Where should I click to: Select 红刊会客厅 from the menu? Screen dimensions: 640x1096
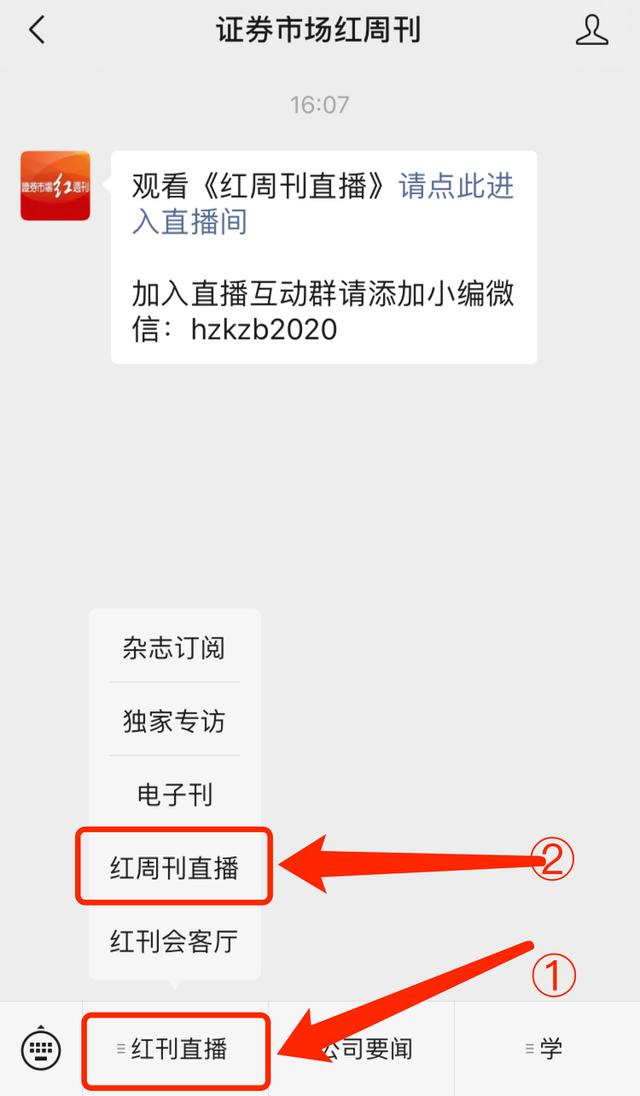pyautogui.click(x=174, y=941)
